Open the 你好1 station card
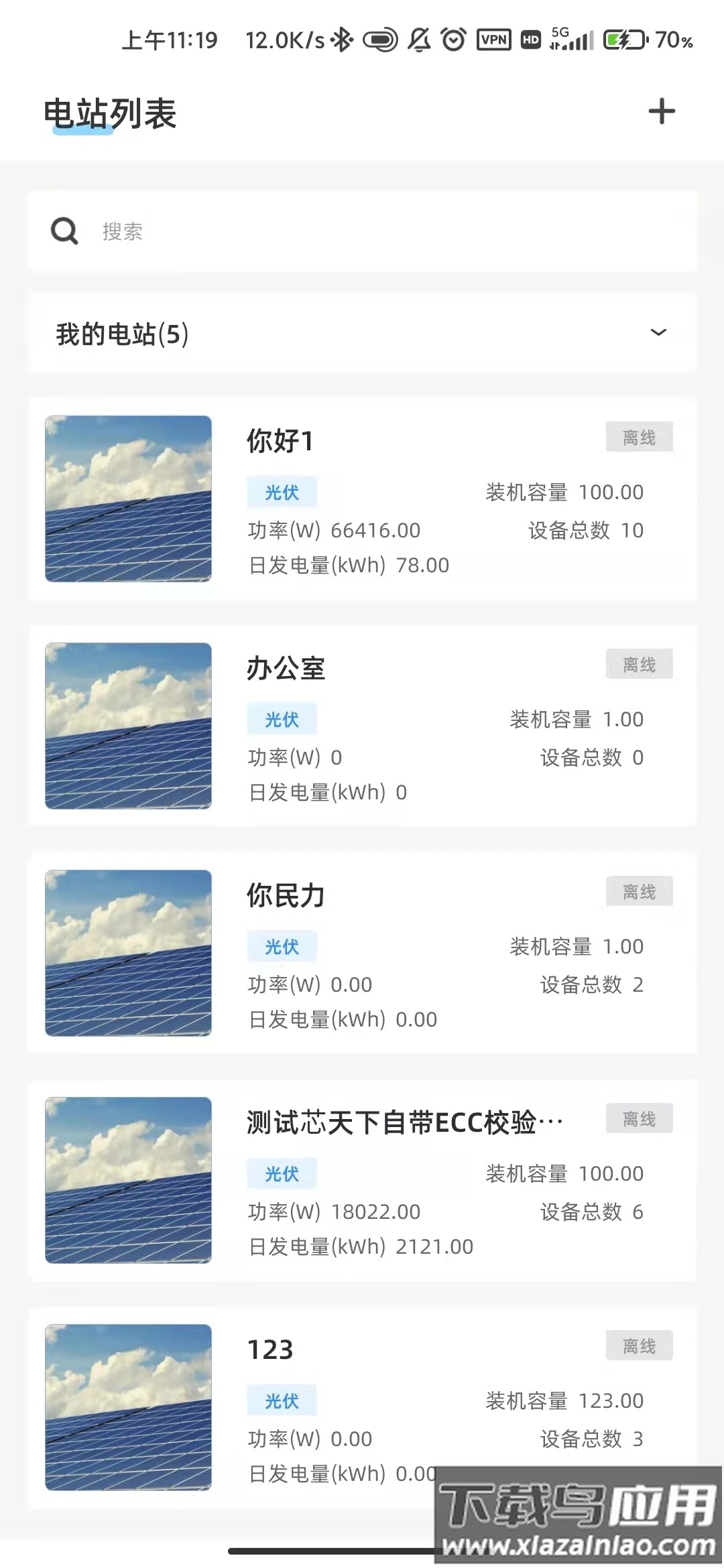The image size is (724, 1568). 362,499
